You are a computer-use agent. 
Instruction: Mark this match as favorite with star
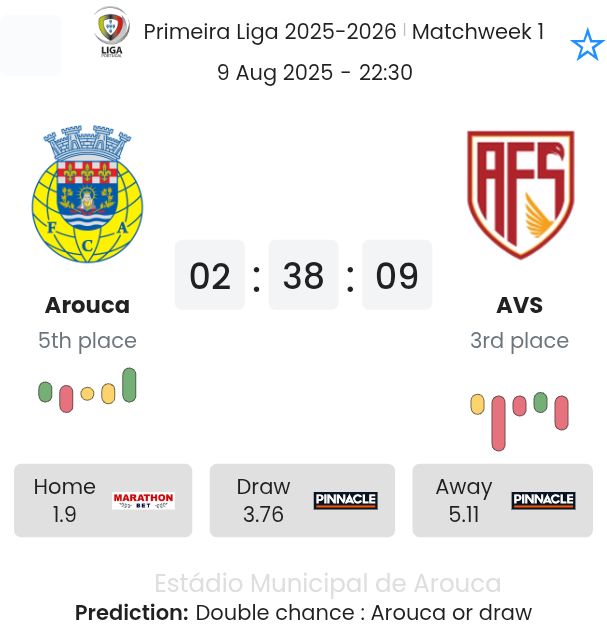(587, 45)
